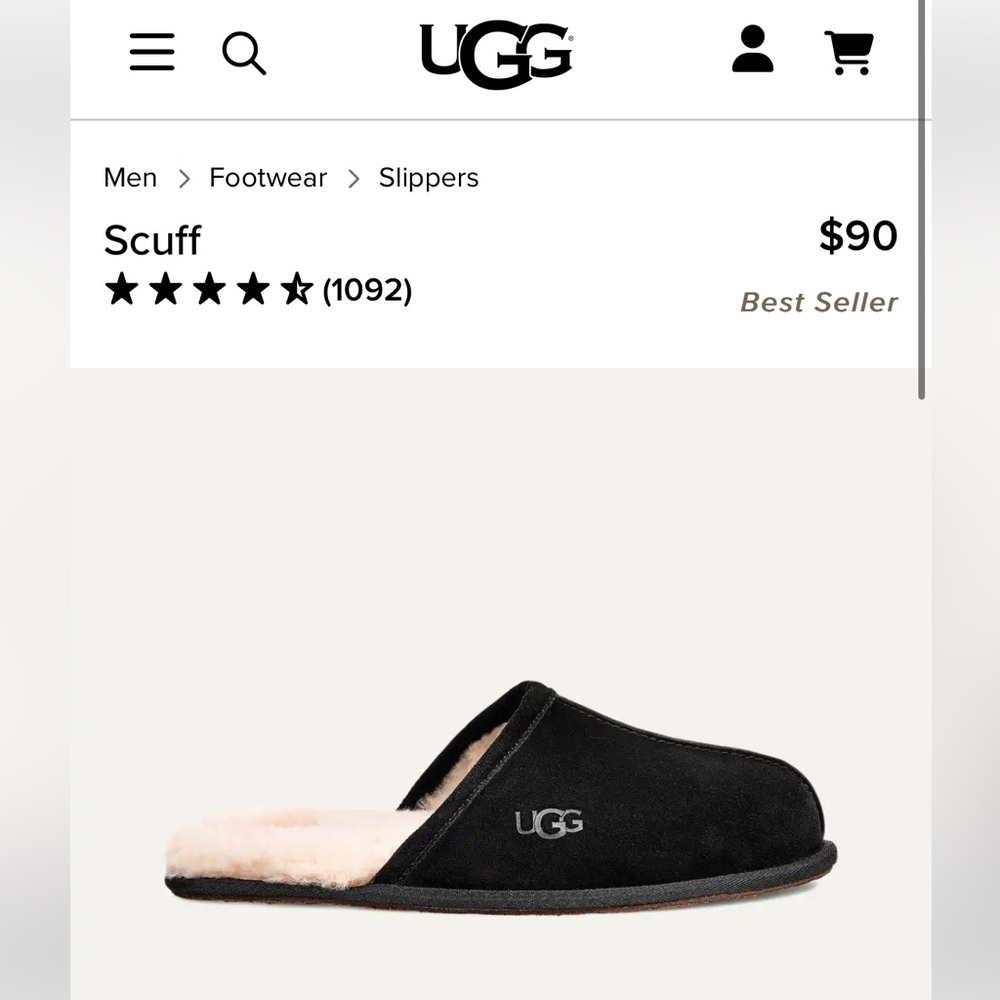
Task: Open the account profile icon
Action: pos(752,50)
